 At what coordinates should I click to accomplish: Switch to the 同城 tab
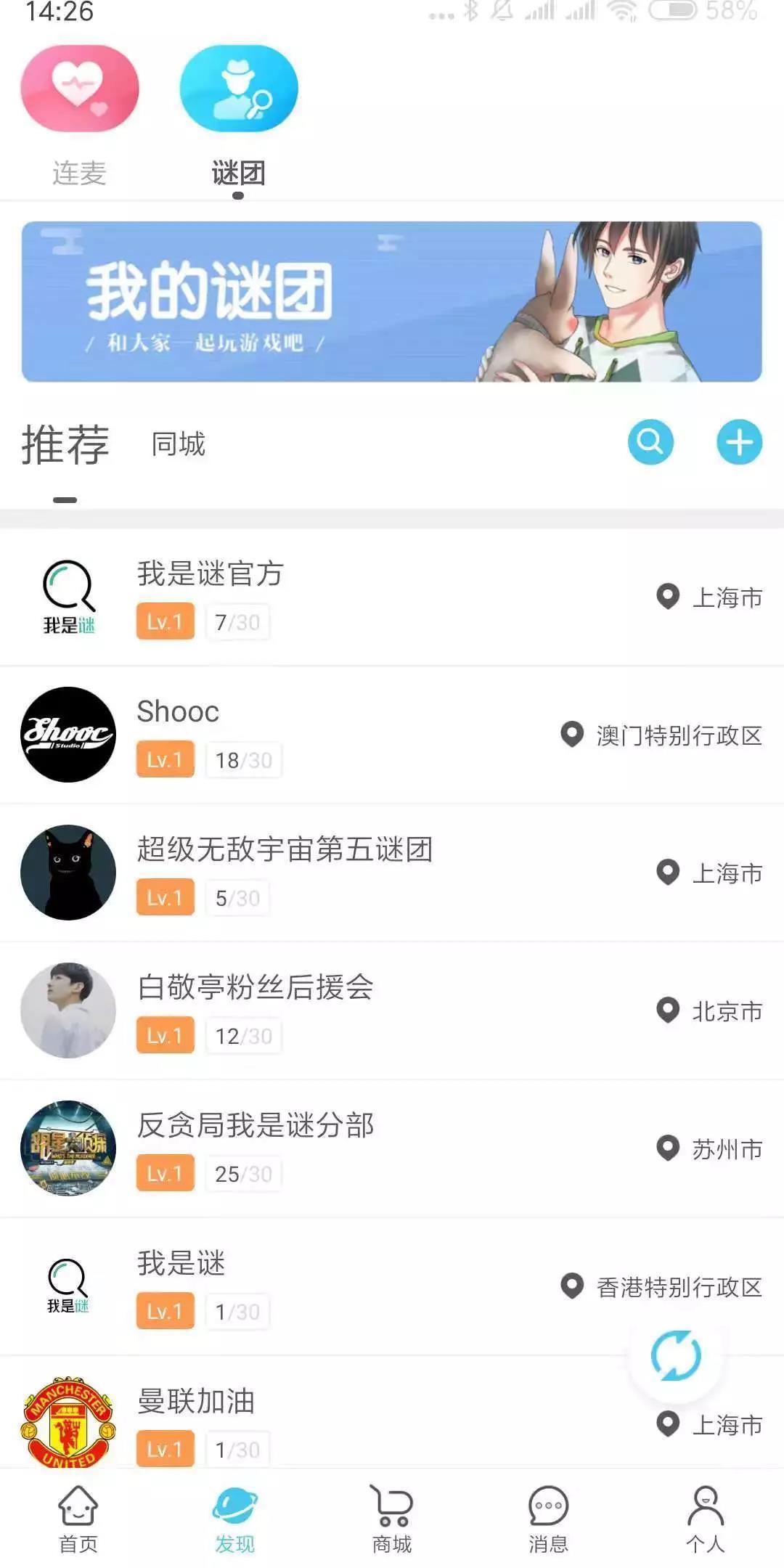[179, 444]
